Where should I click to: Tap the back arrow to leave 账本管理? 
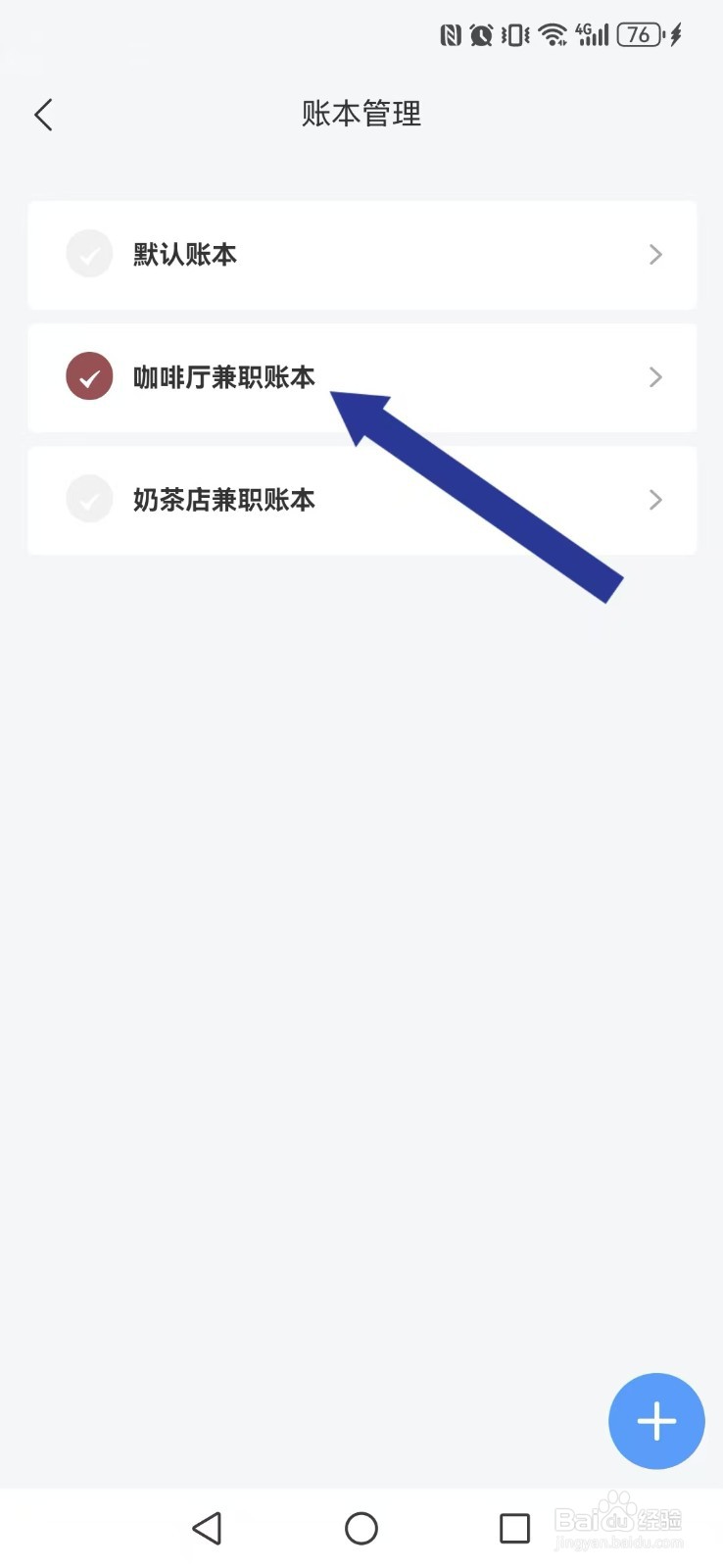tap(43, 114)
